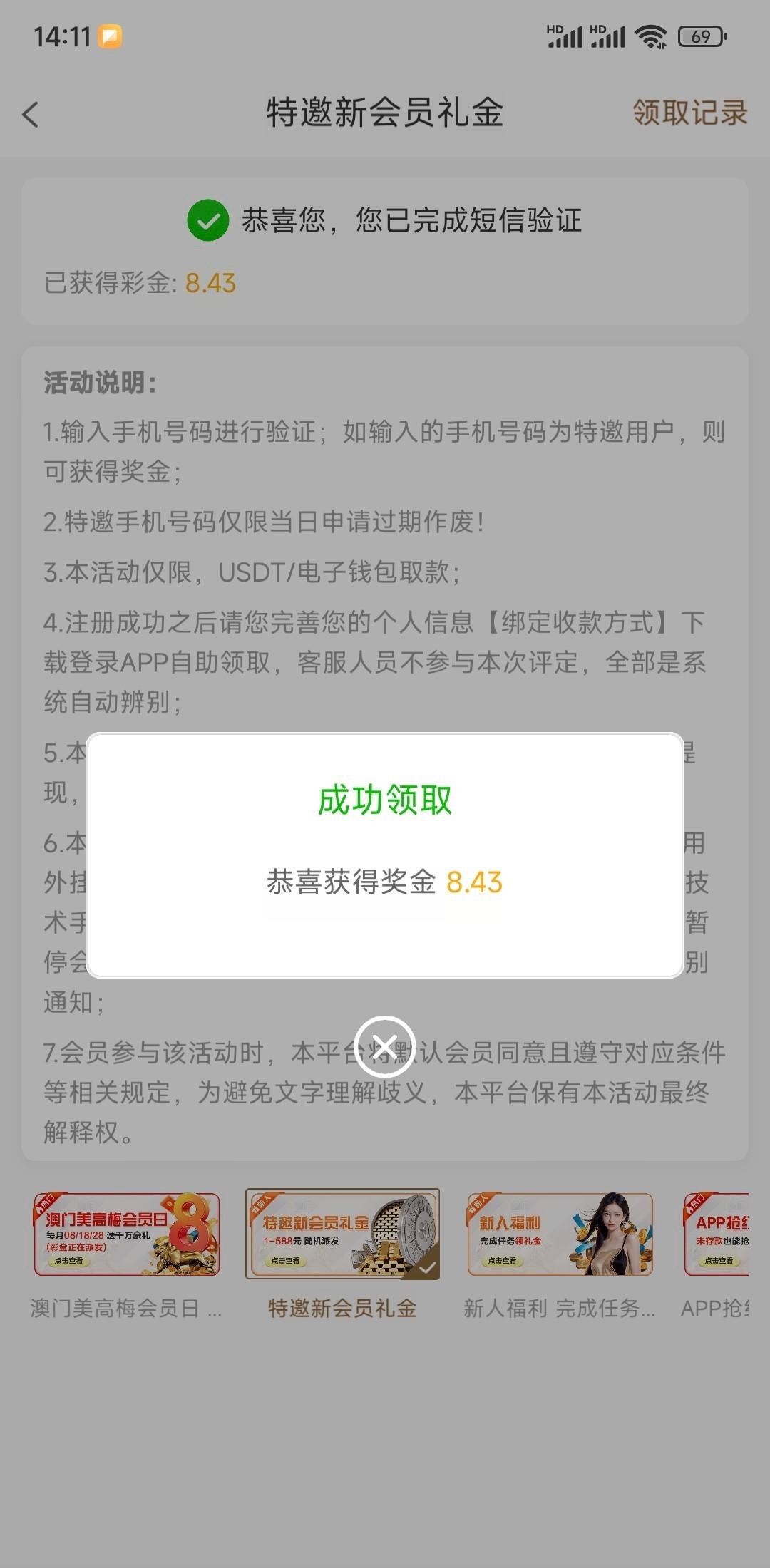The image size is (770, 1568).
Task: Open 领取记录 in the top right corner
Action: [689, 113]
